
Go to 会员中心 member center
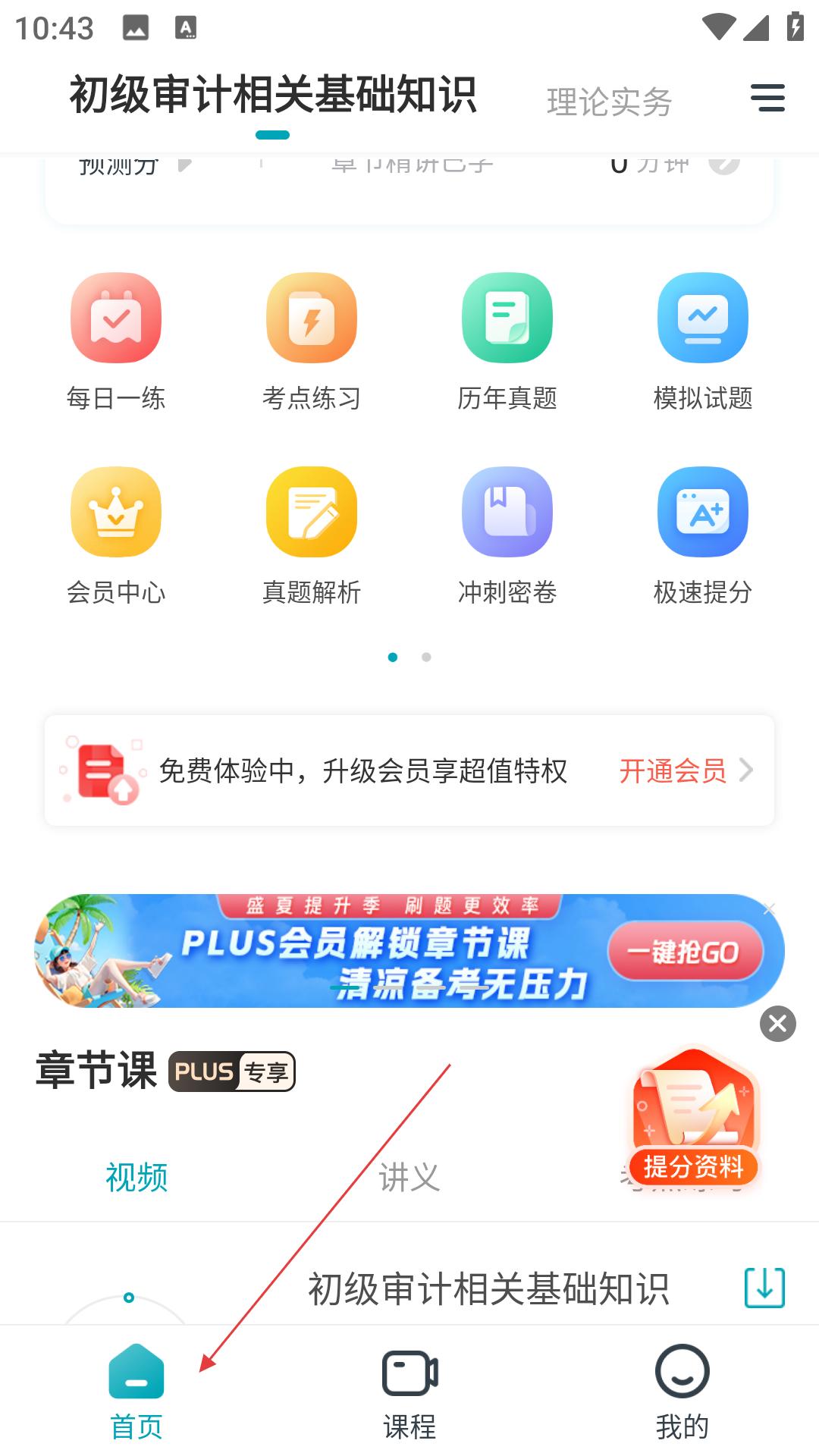coord(116,537)
